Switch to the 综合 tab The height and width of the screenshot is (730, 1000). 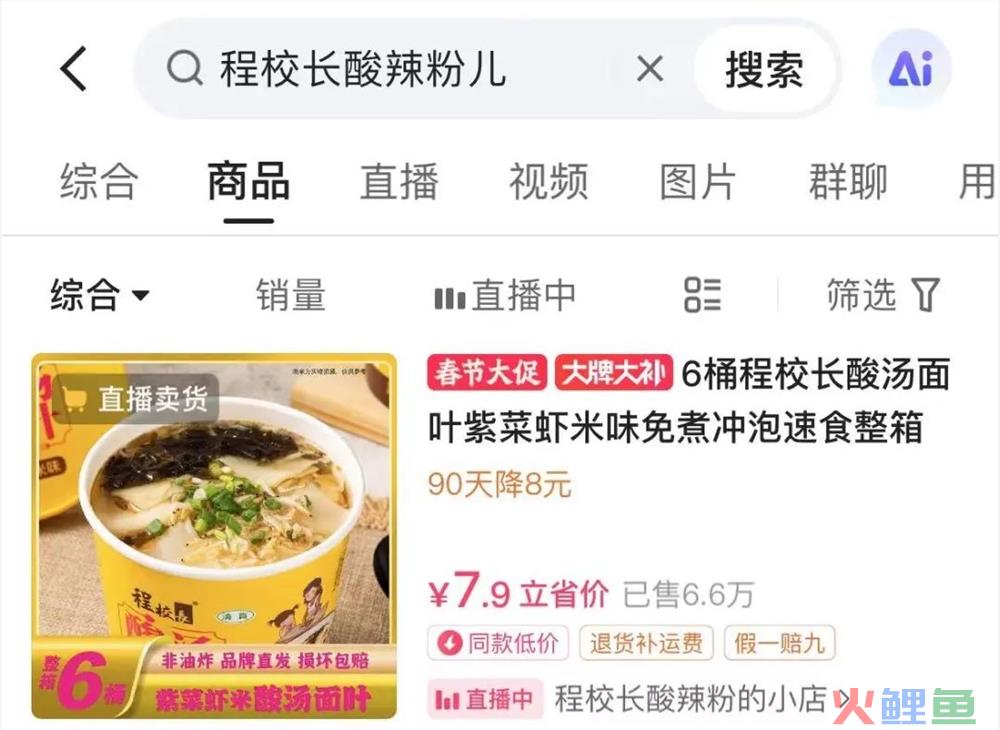coord(98,182)
